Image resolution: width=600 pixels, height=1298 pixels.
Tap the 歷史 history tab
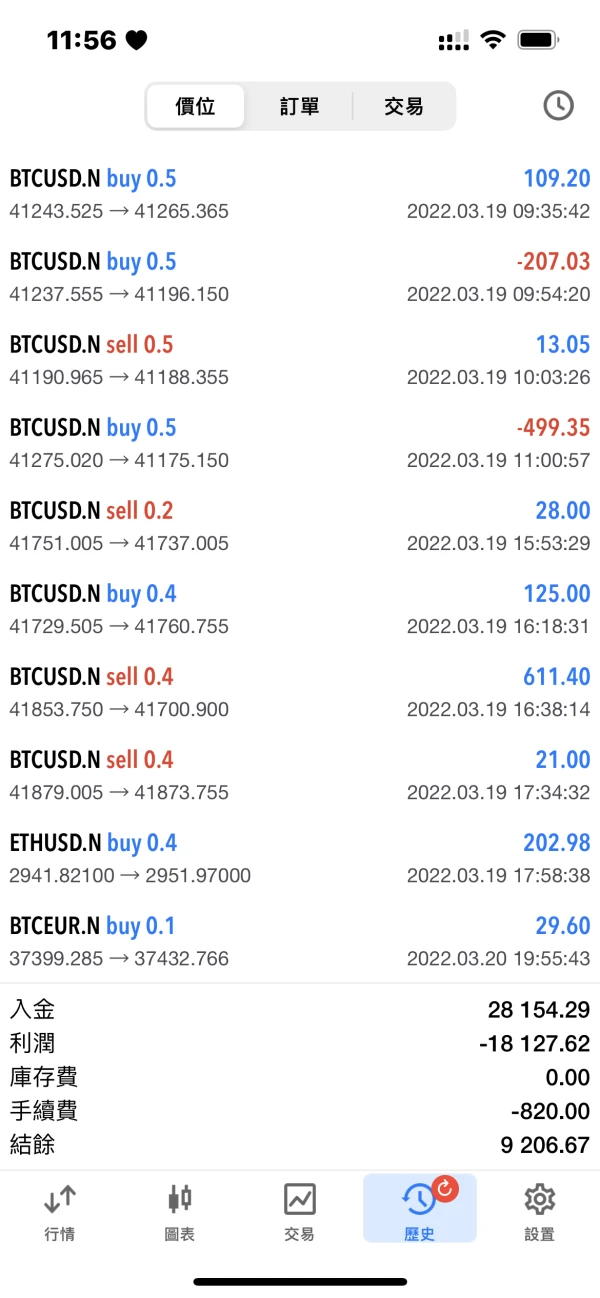coord(420,1212)
